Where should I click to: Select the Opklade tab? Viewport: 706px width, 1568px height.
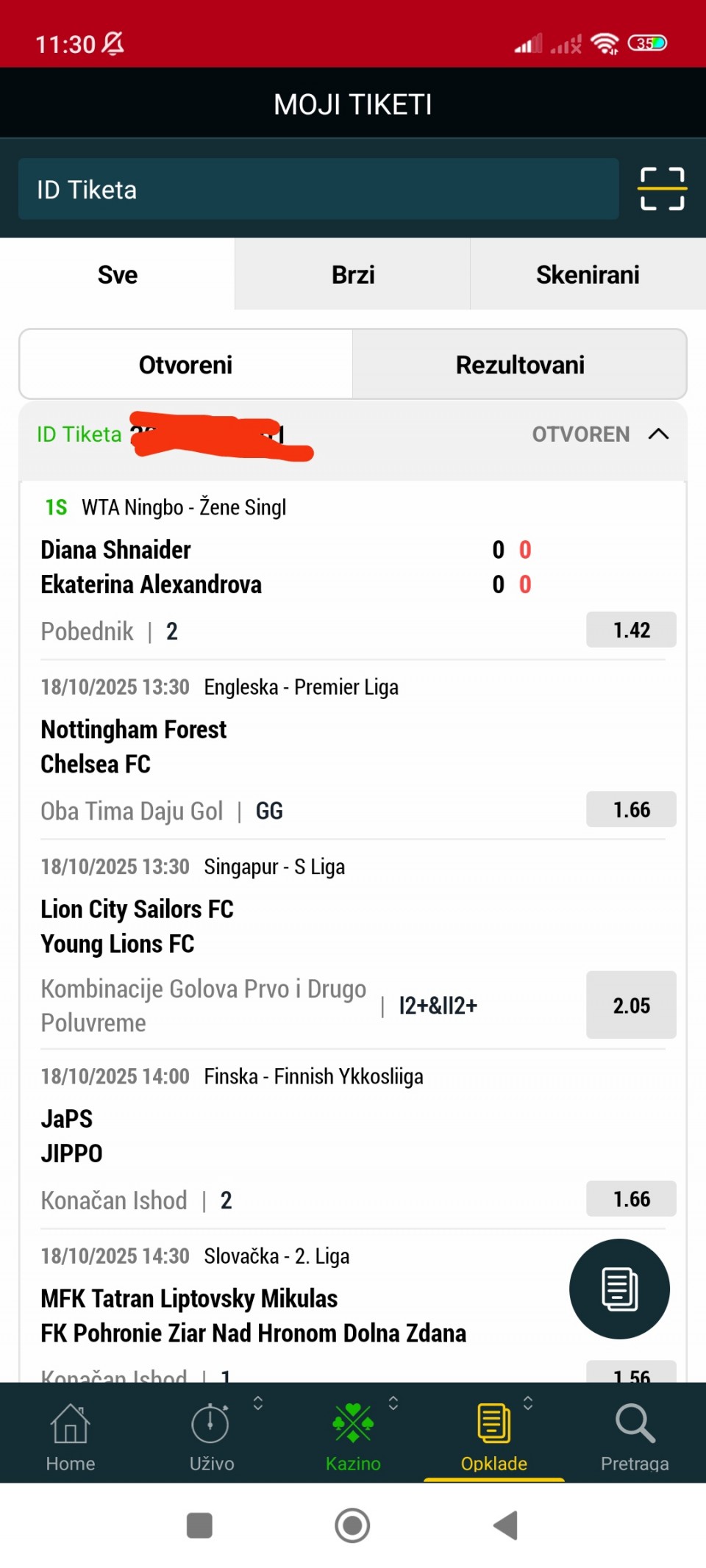pyautogui.click(x=494, y=1436)
